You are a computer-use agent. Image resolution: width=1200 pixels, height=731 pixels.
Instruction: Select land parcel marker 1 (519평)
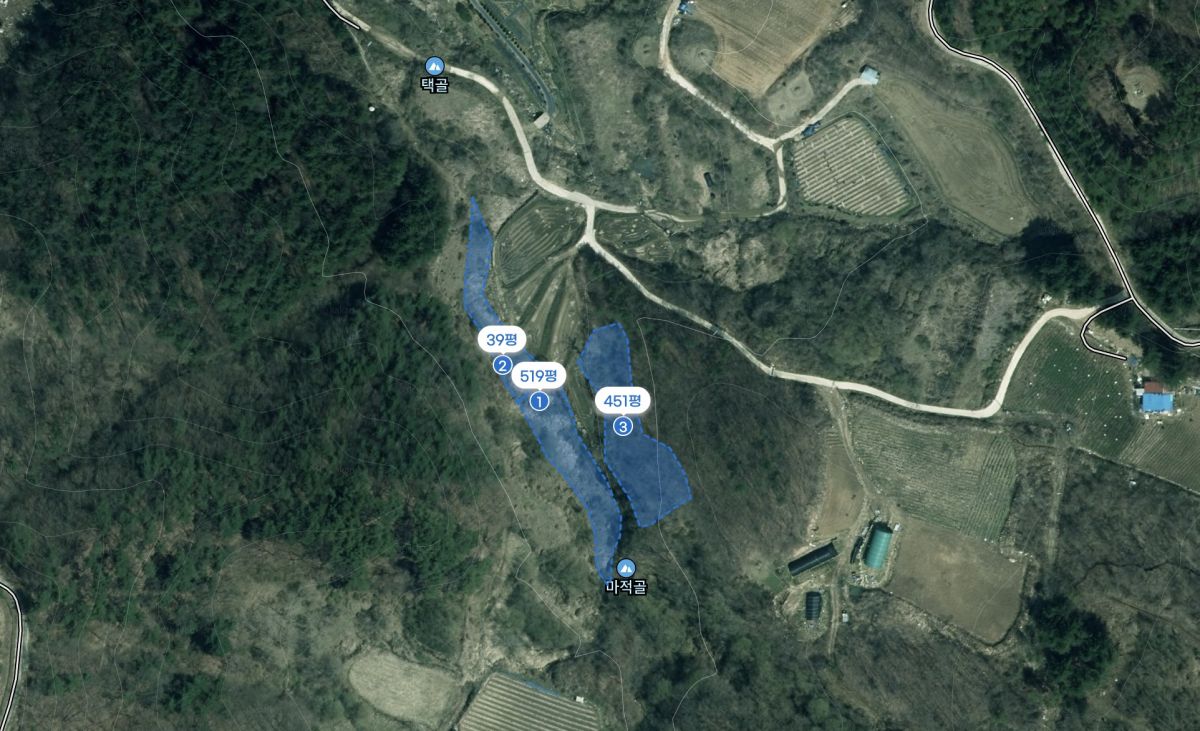pyautogui.click(x=539, y=401)
